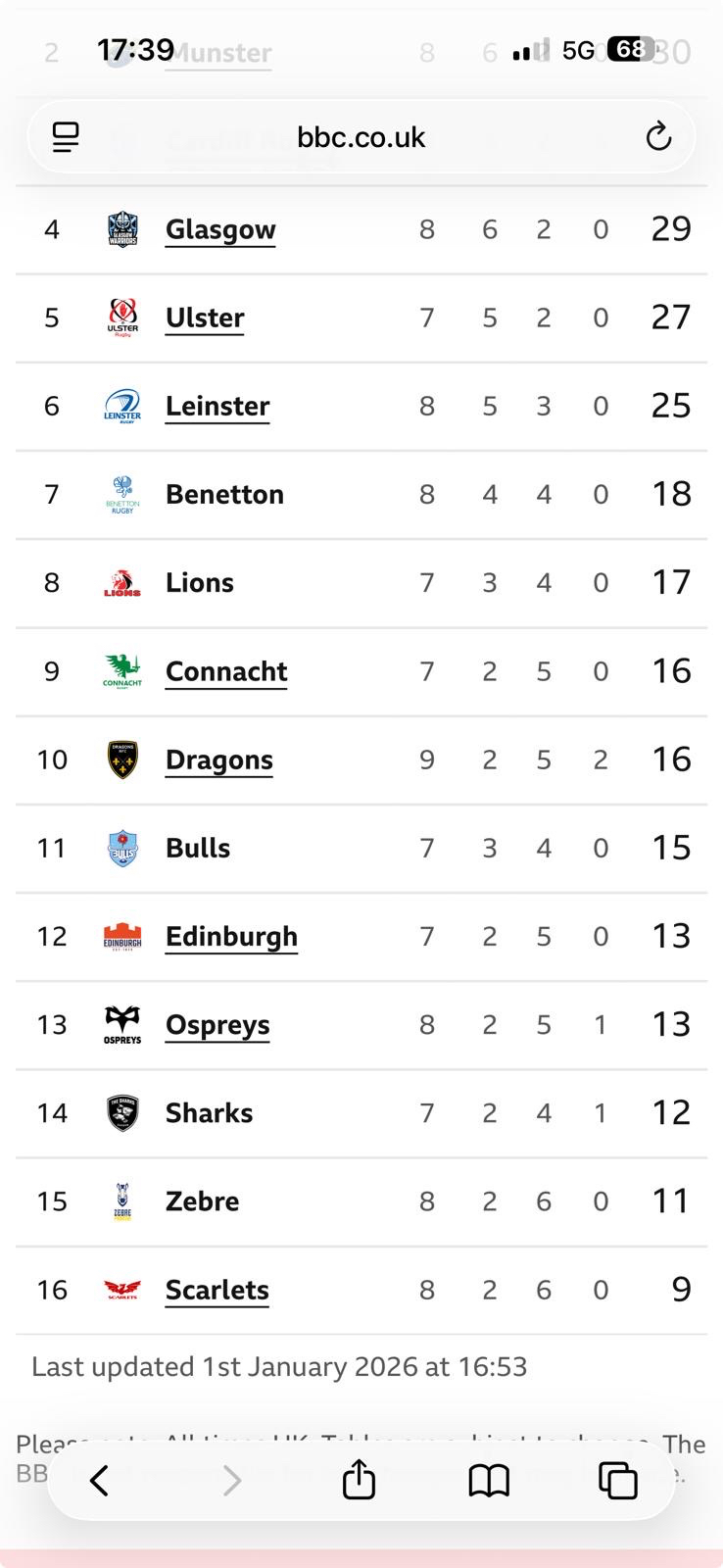Show all open tabs
723x1568 pixels.
click(x=618, y=1480)
